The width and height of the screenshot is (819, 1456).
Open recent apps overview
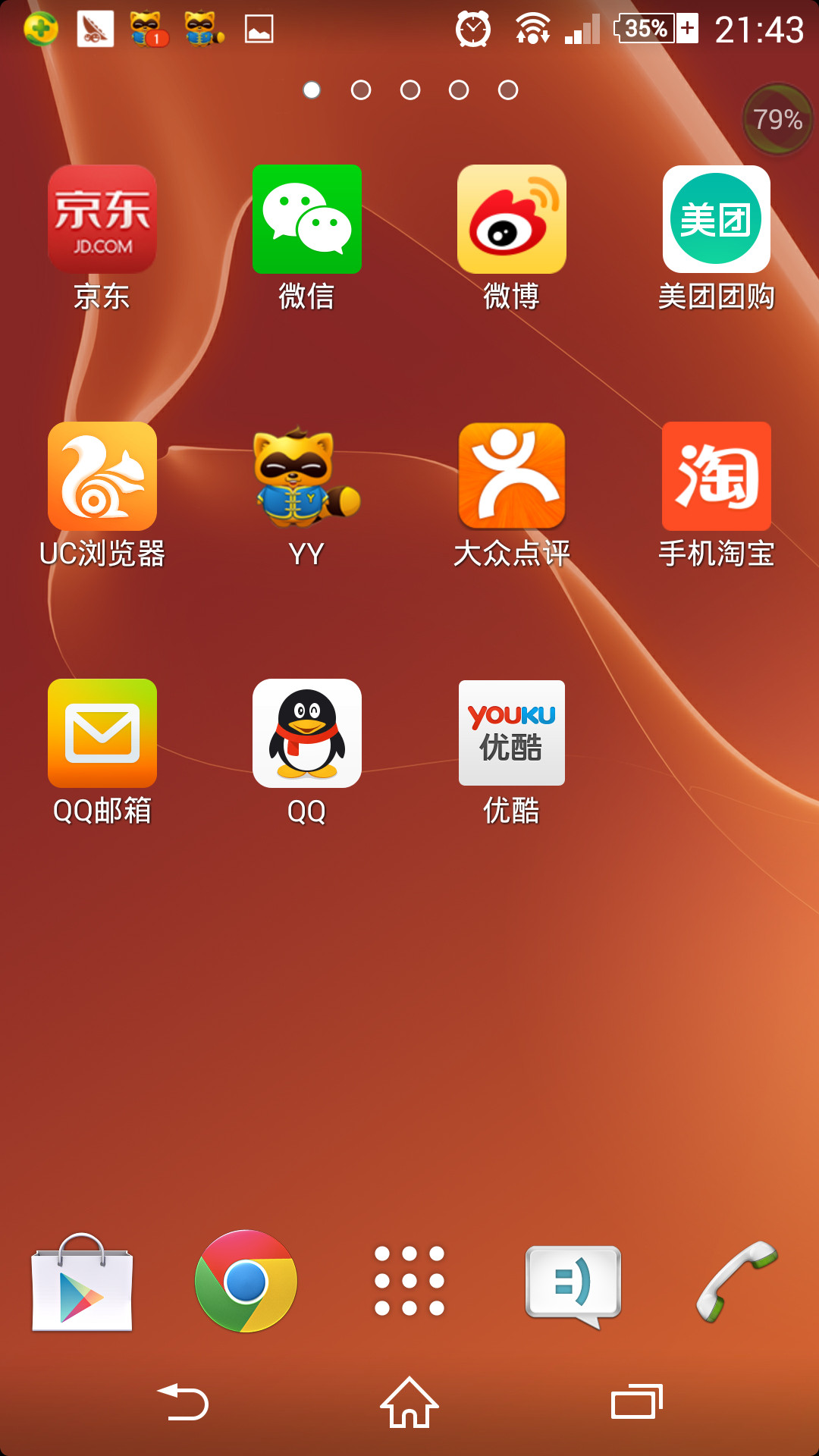click(636, 1403)
